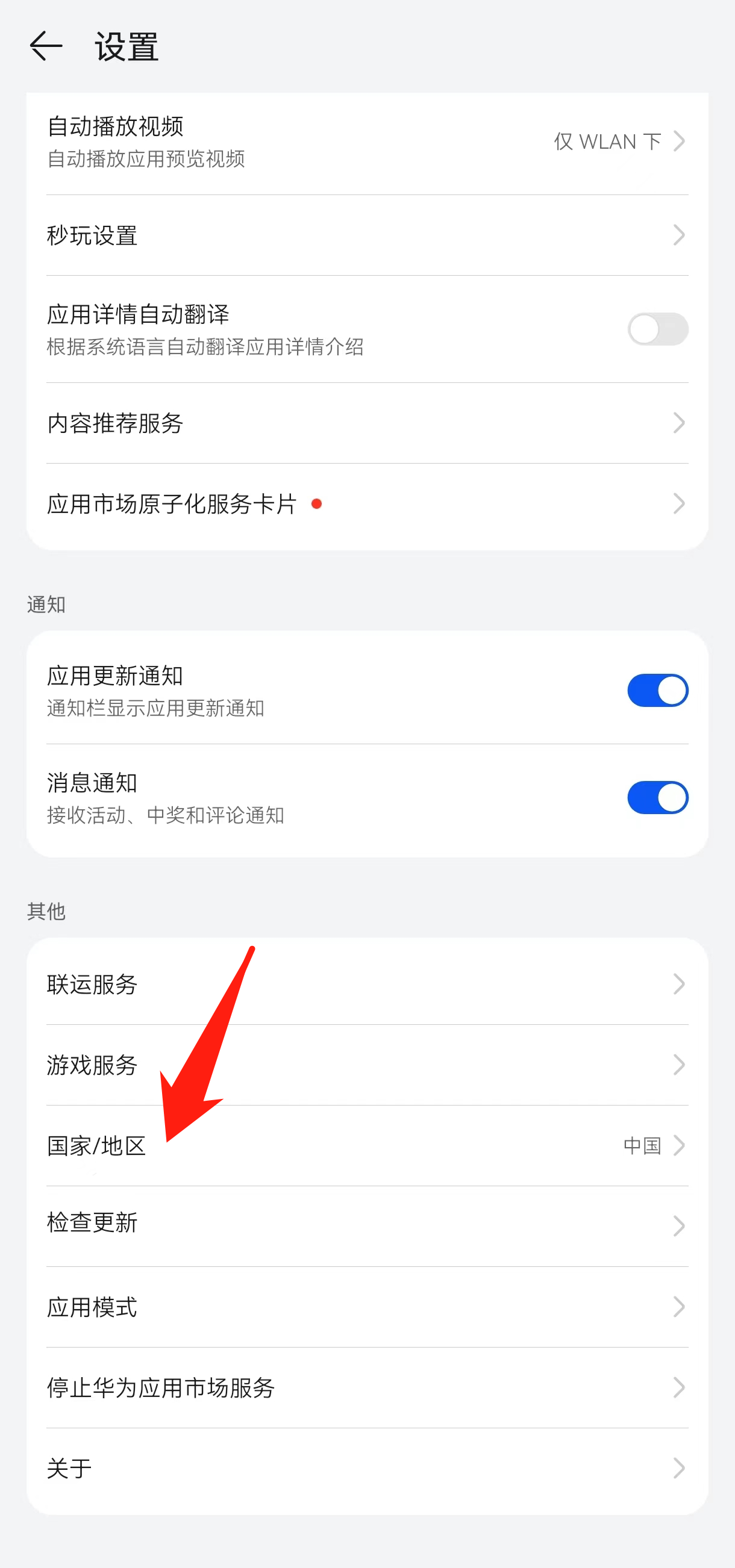Screen dimensions: 735x1568
Task: Select 停止华为应用市场服务
Action: point(366,1388)
